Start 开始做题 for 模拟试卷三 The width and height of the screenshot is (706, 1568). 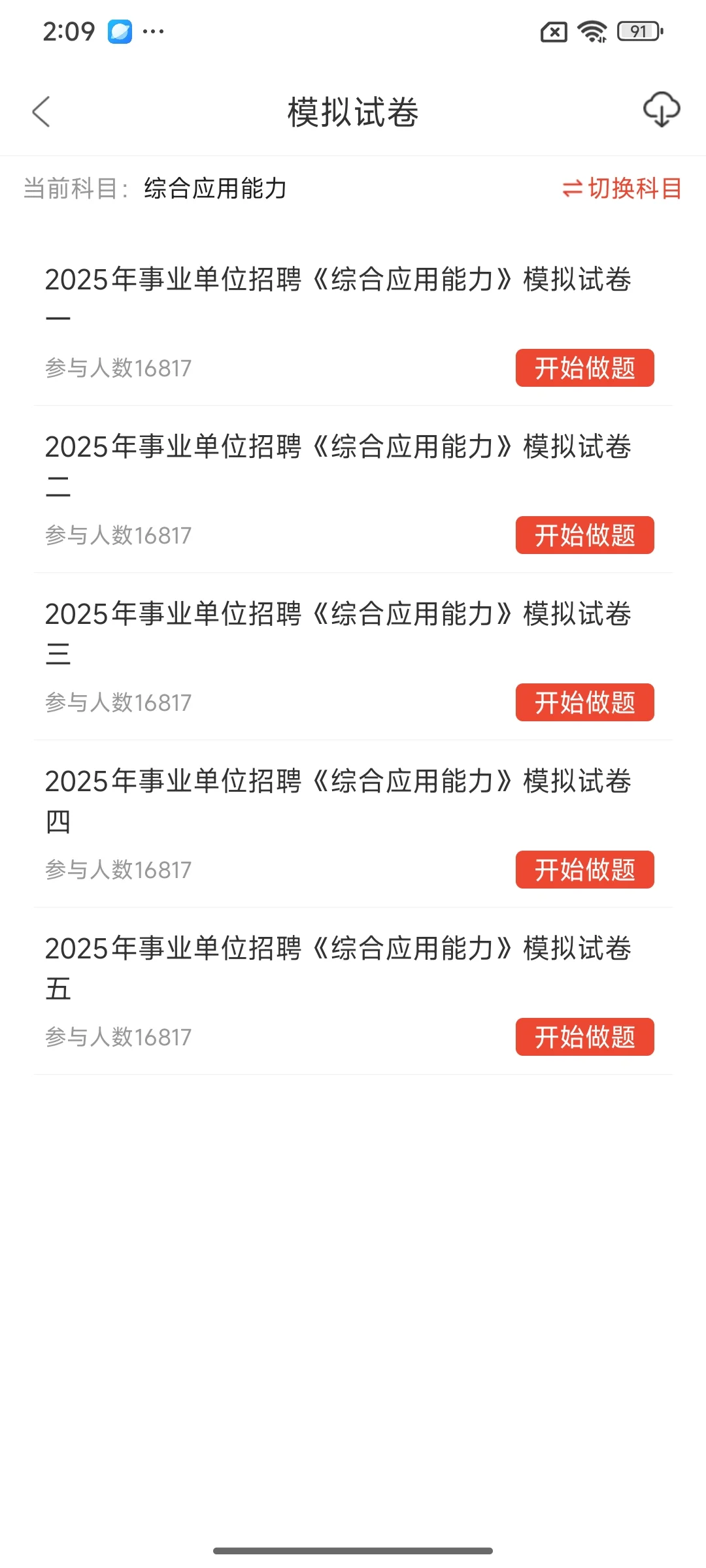tap(584, 702)
